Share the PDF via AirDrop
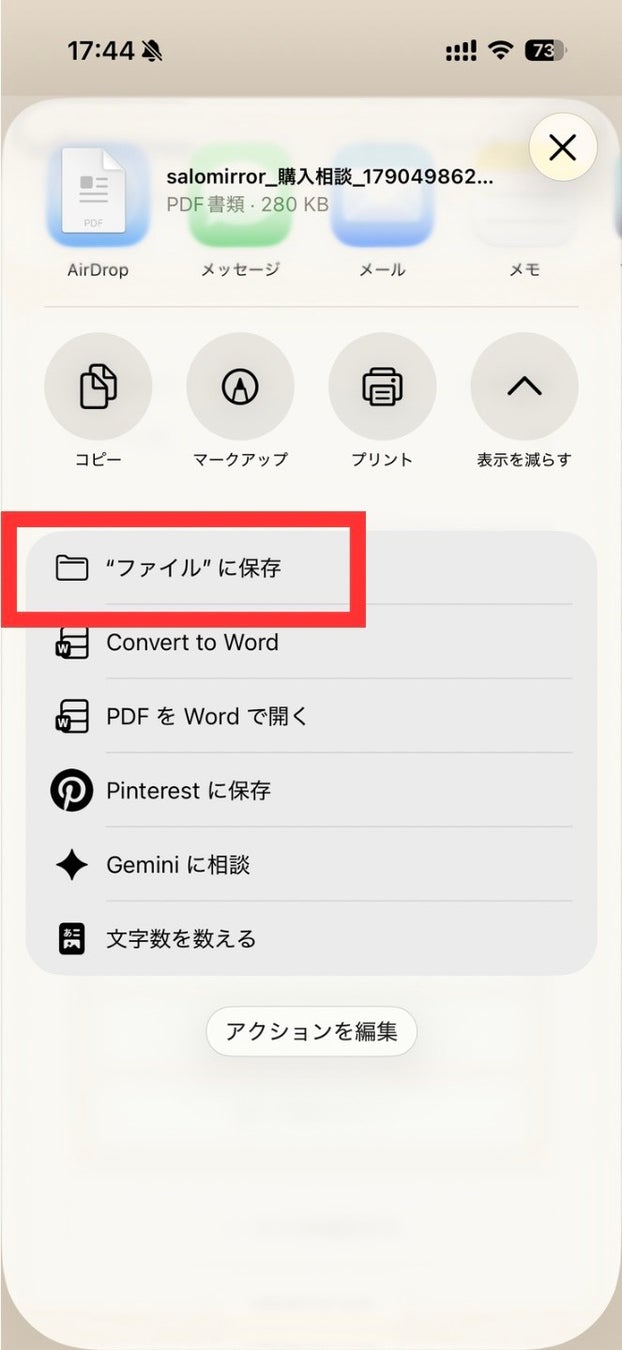This screenshot has width=622, height=1350. pyautogui.click(x=98, y=213)
